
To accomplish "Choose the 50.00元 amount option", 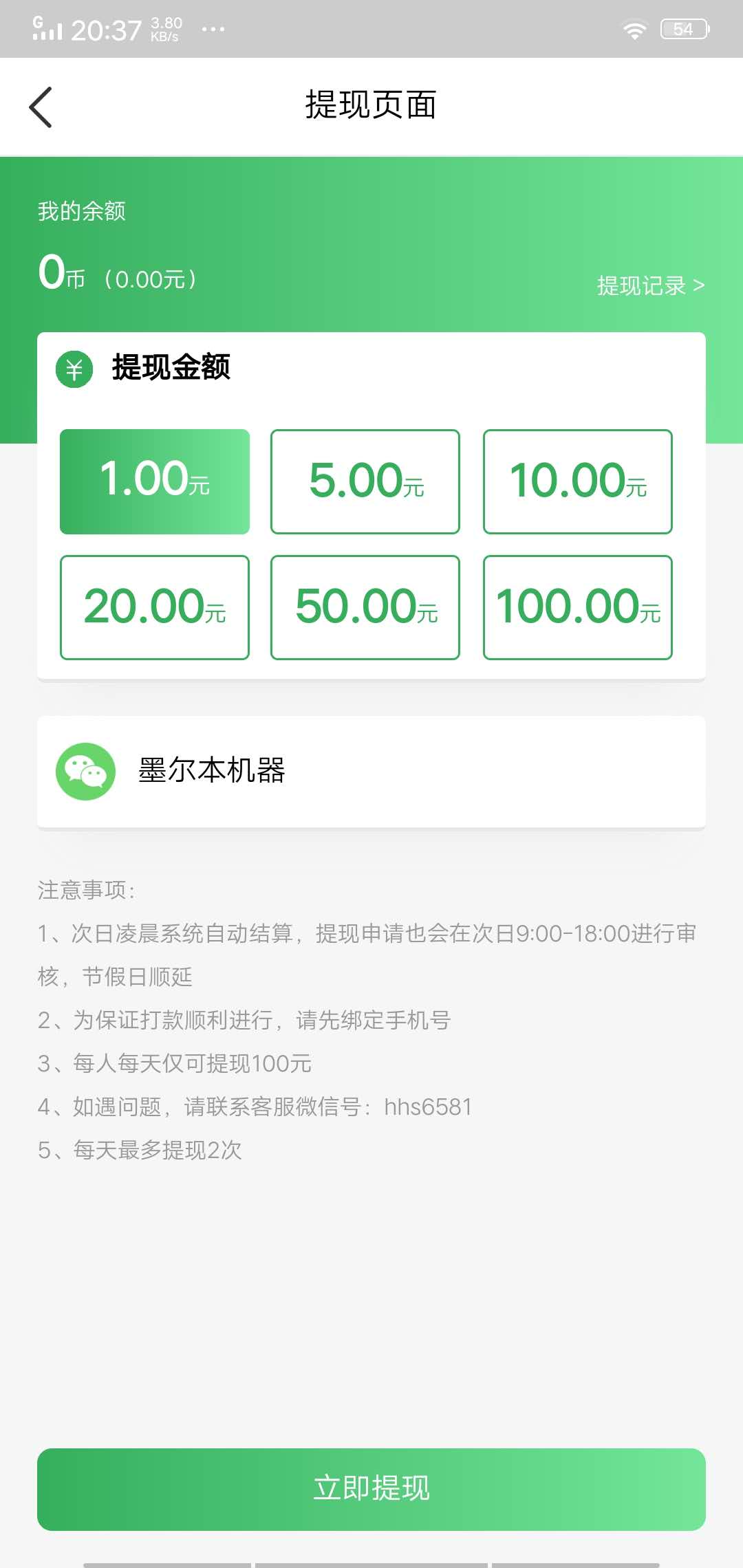I will point(365,607).
